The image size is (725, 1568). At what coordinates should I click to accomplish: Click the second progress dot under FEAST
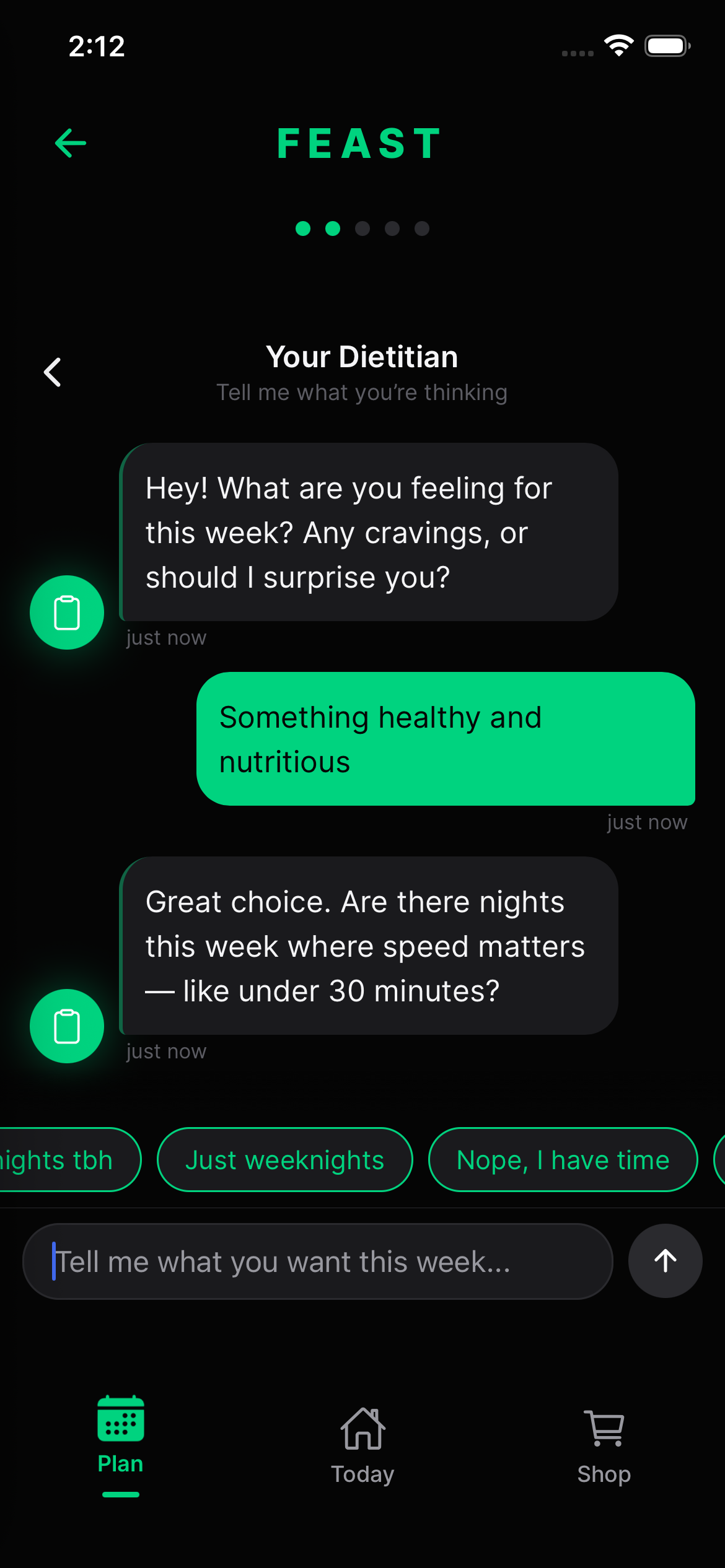point(333,229)
